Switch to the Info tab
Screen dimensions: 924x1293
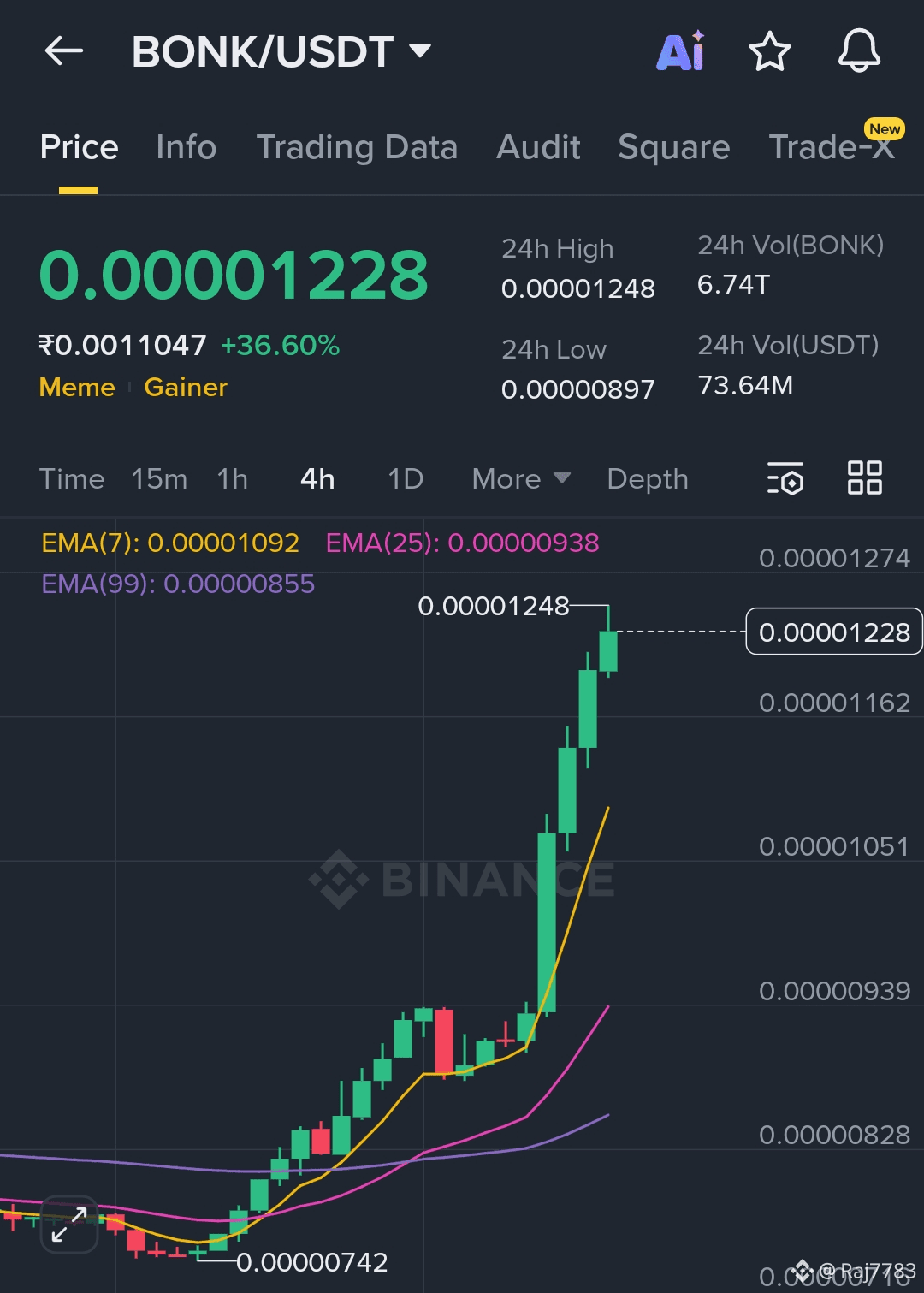pos(187,147)
